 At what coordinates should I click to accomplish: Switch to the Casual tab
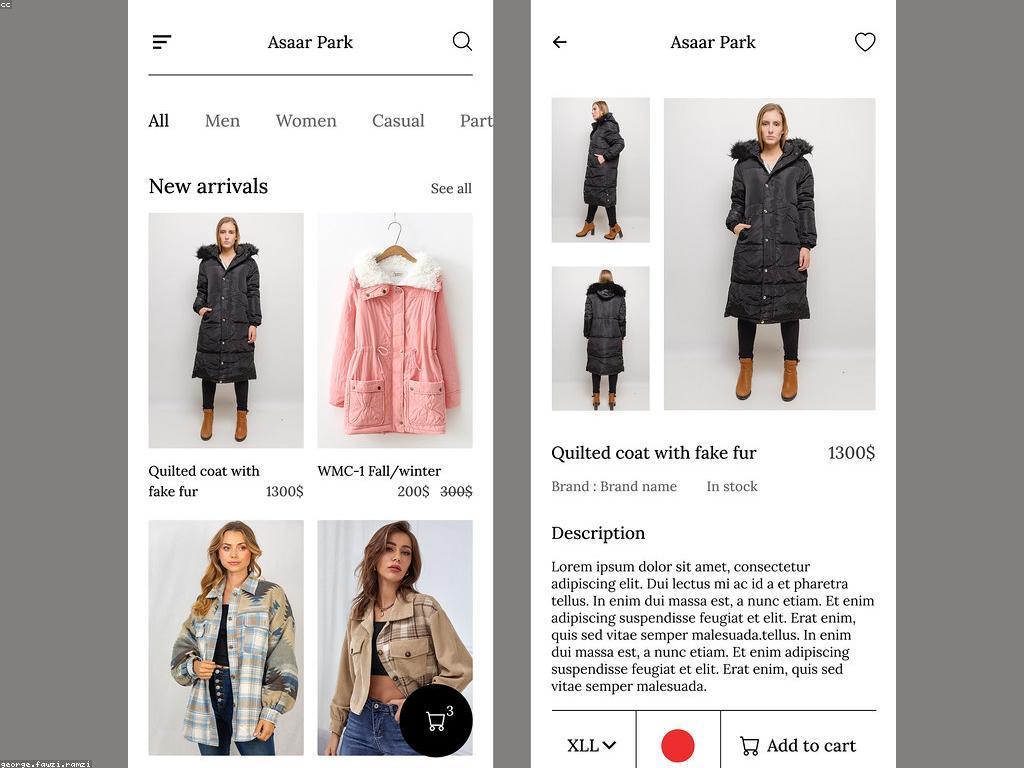398,121
